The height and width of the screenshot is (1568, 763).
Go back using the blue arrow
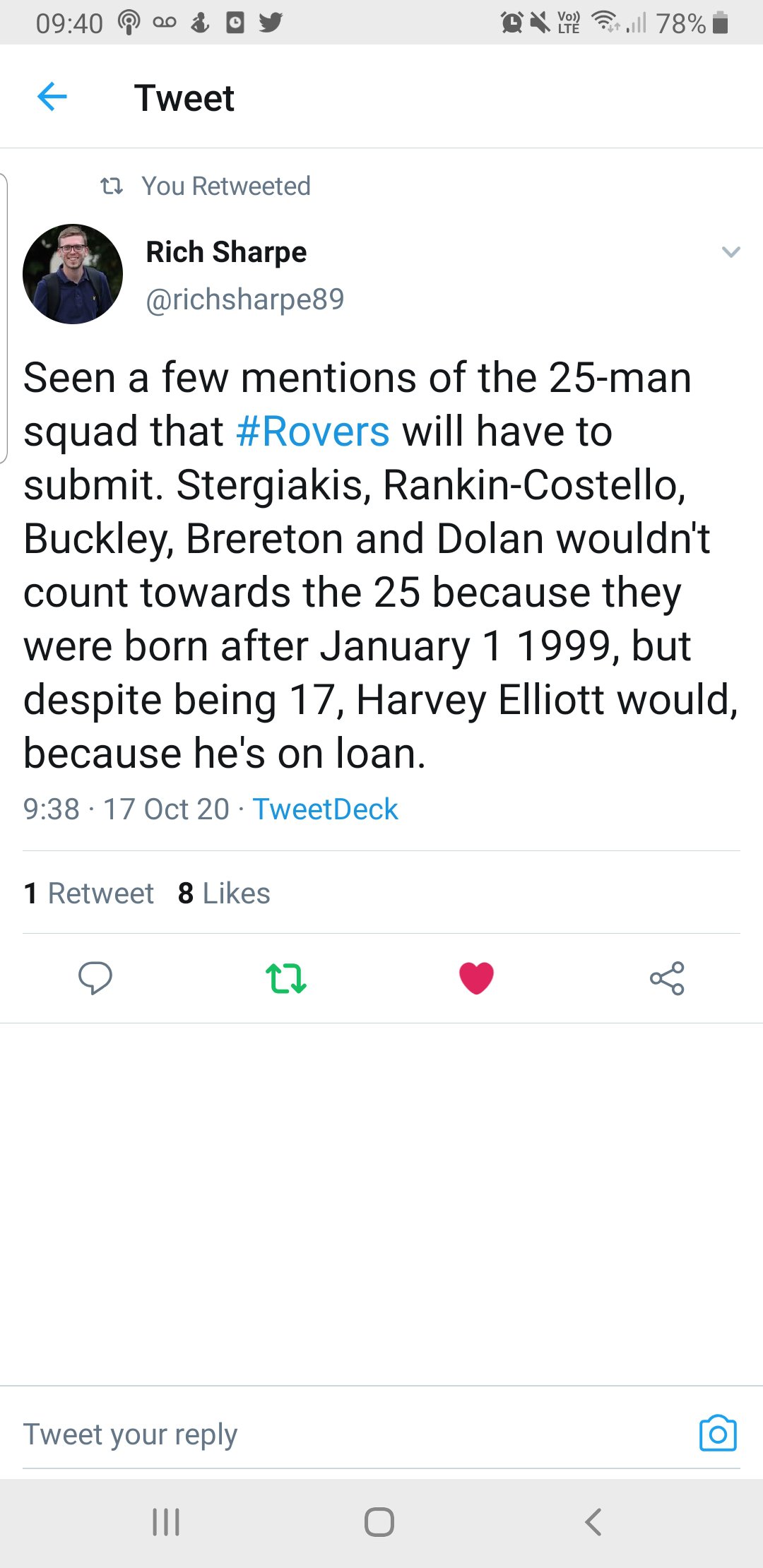(52, 97)
